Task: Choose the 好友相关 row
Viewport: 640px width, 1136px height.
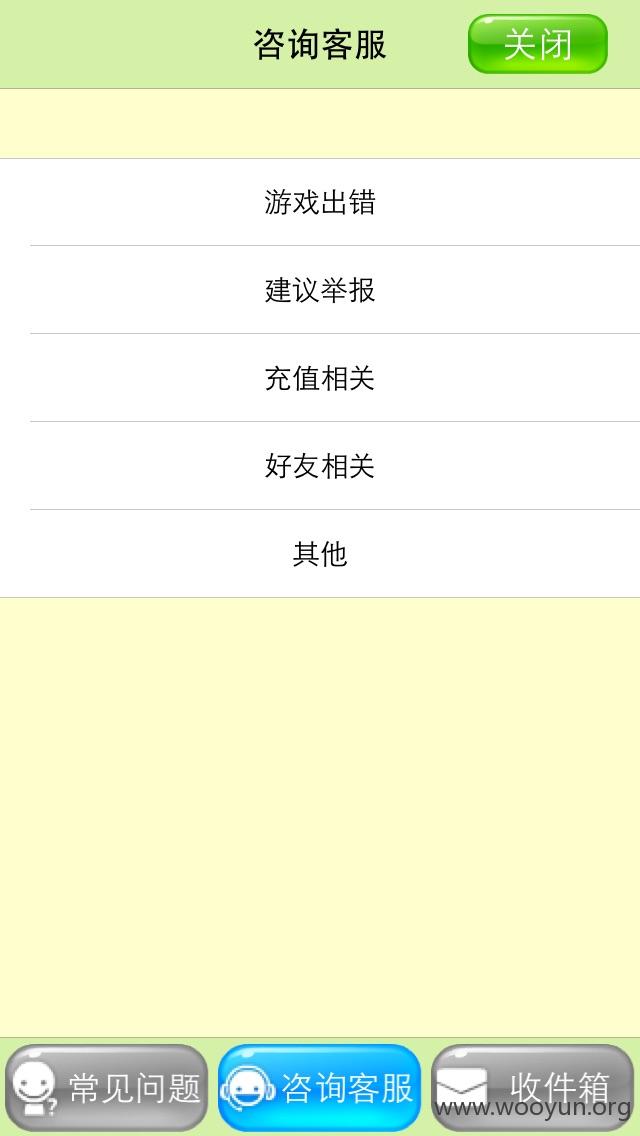Action: (320, 465)
